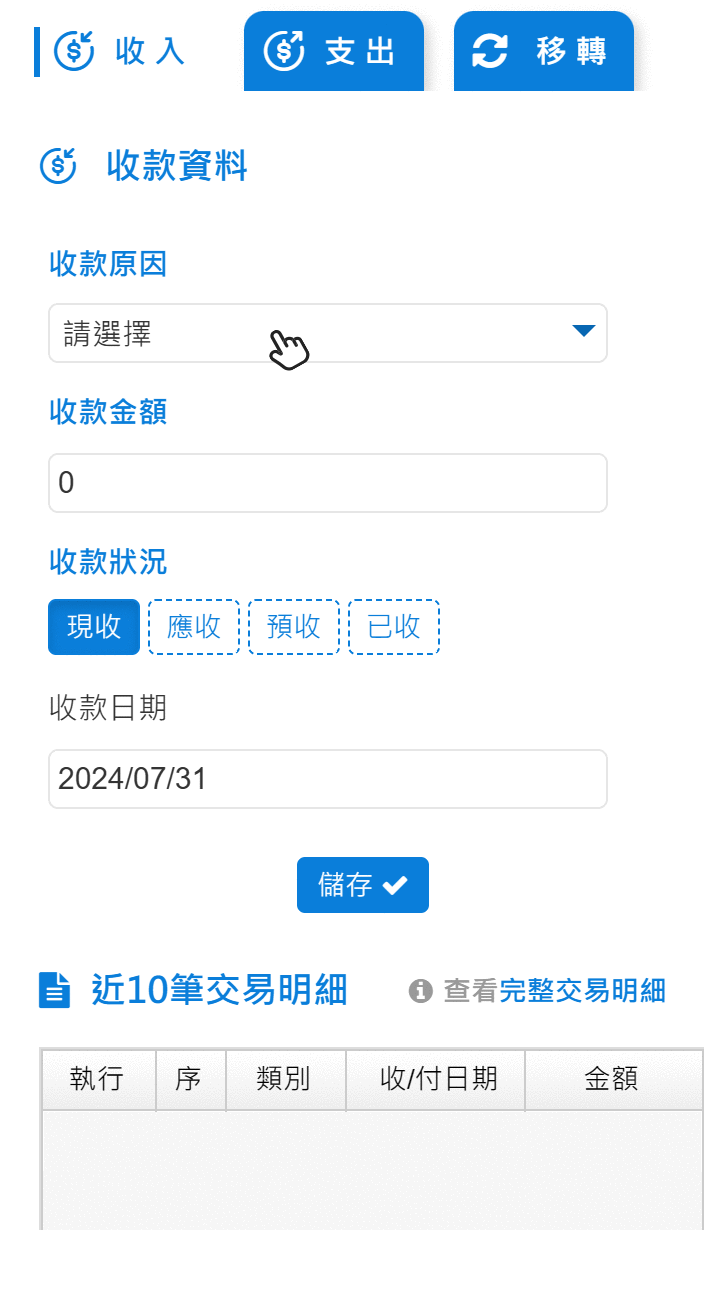Screen dimensions: 724x1309
Task: Open the 收款日期 date field
Action: [x=327, y=779]
